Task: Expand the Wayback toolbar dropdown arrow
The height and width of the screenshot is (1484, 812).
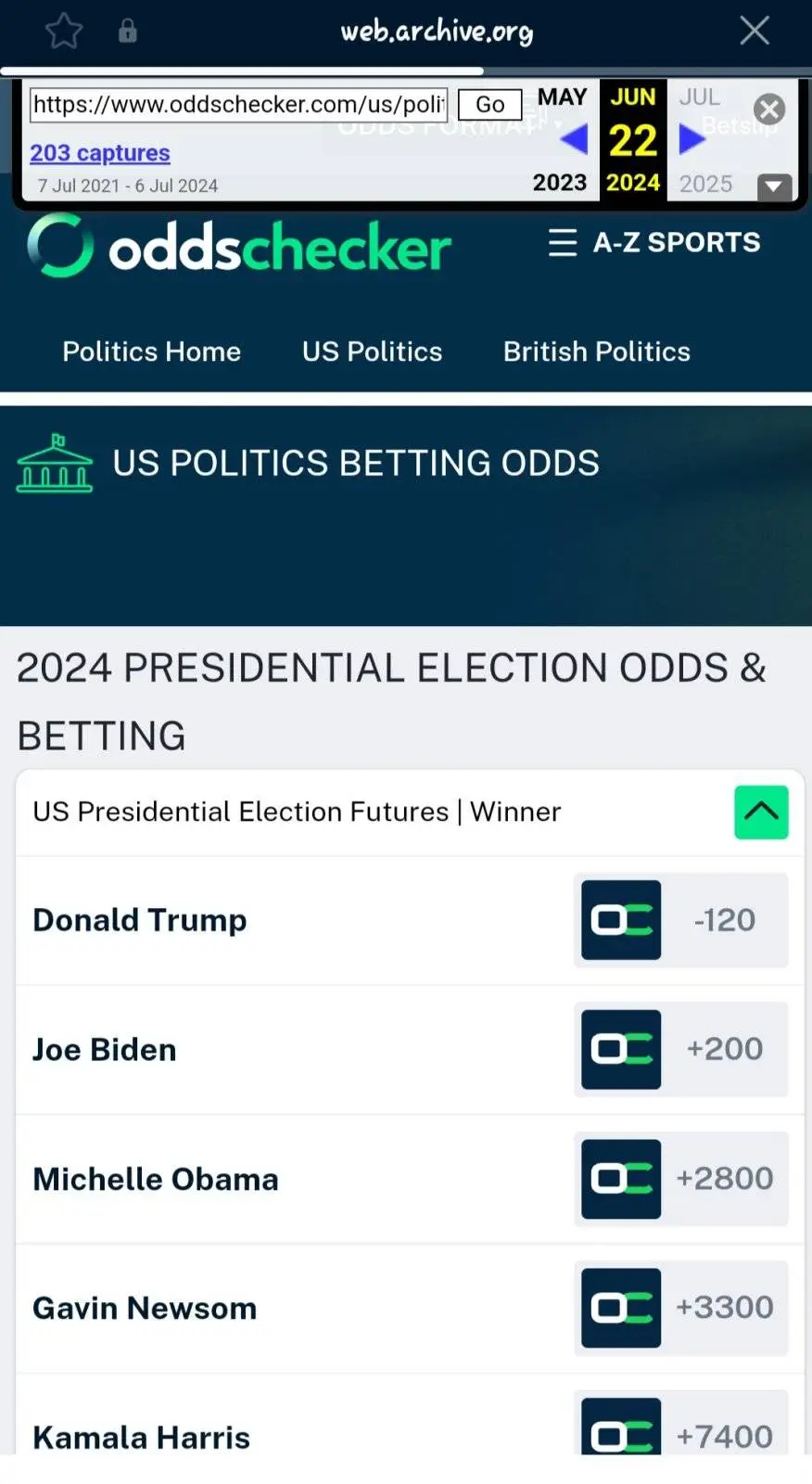Action: (774, 186)
